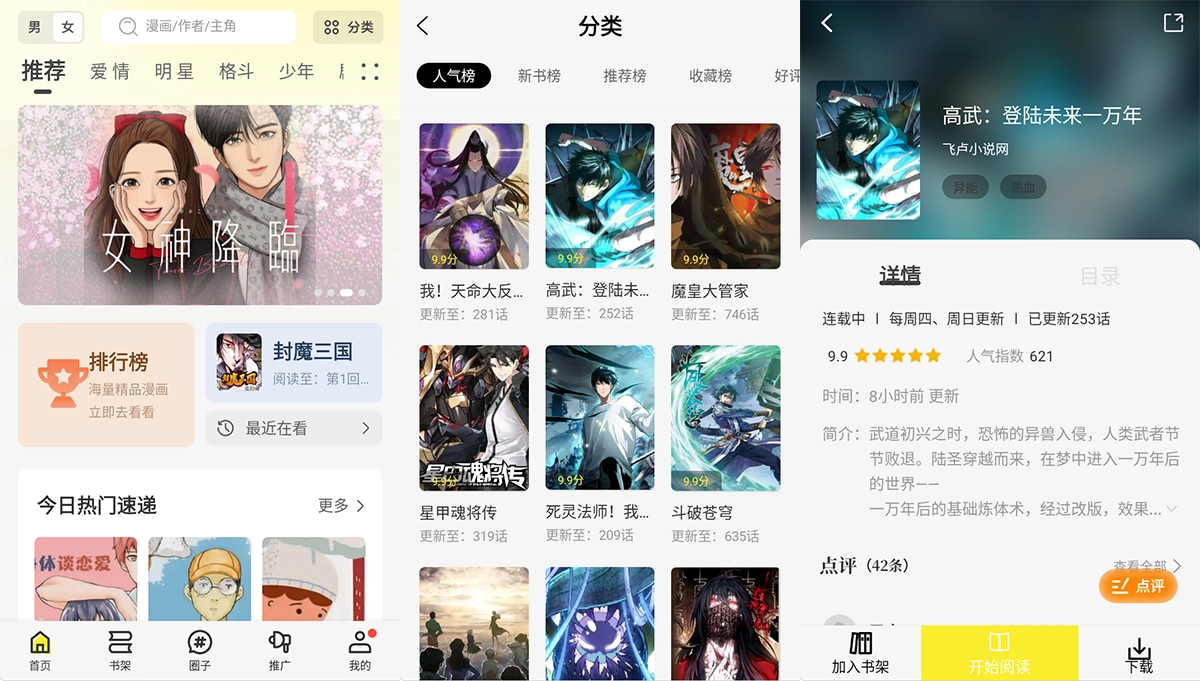Write a review with the orange 点评 button
The width and height of the screenshot is (1200, 681).
[1137, 586]
